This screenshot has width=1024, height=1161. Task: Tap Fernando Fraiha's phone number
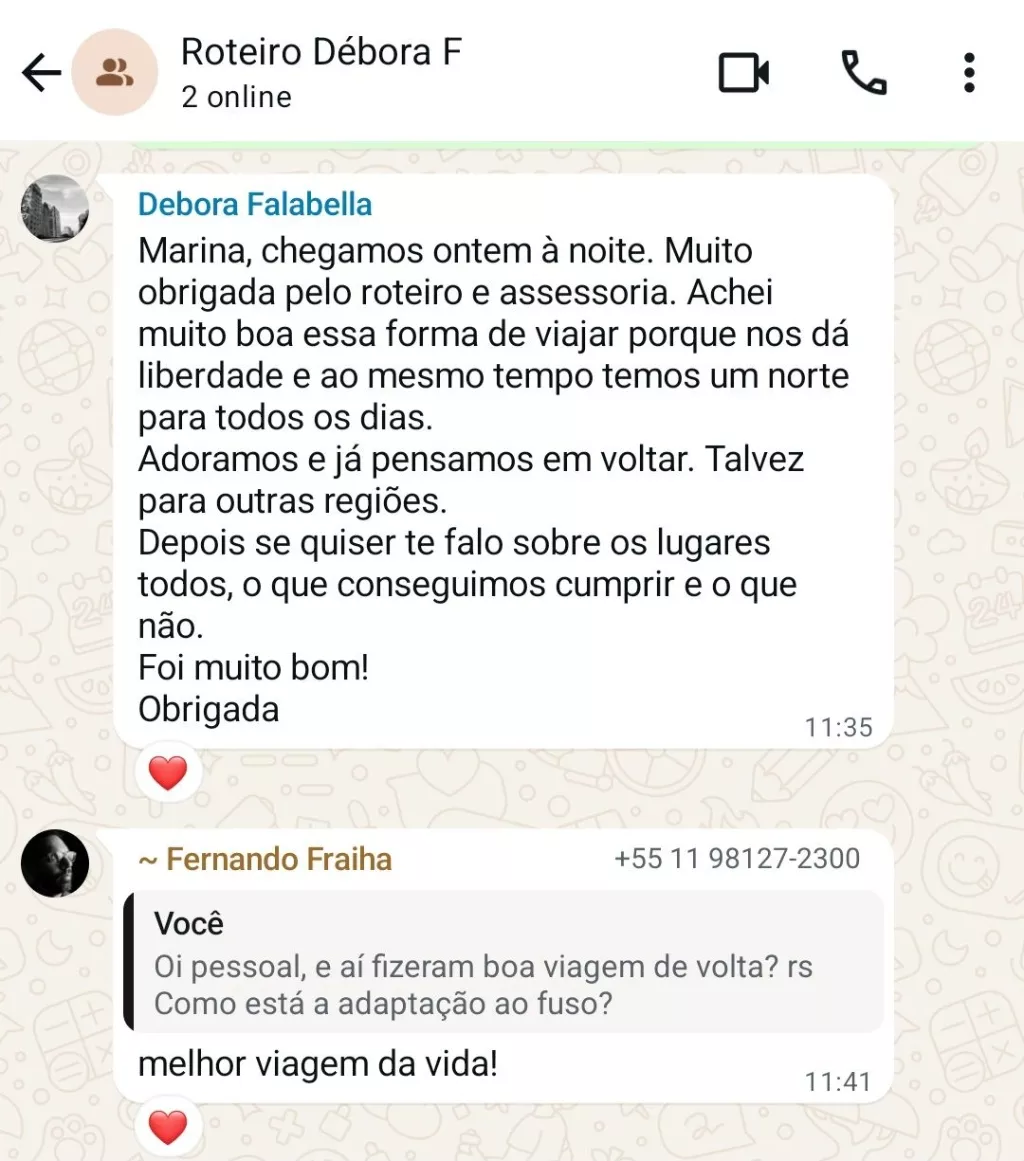[x=737, y=858]
